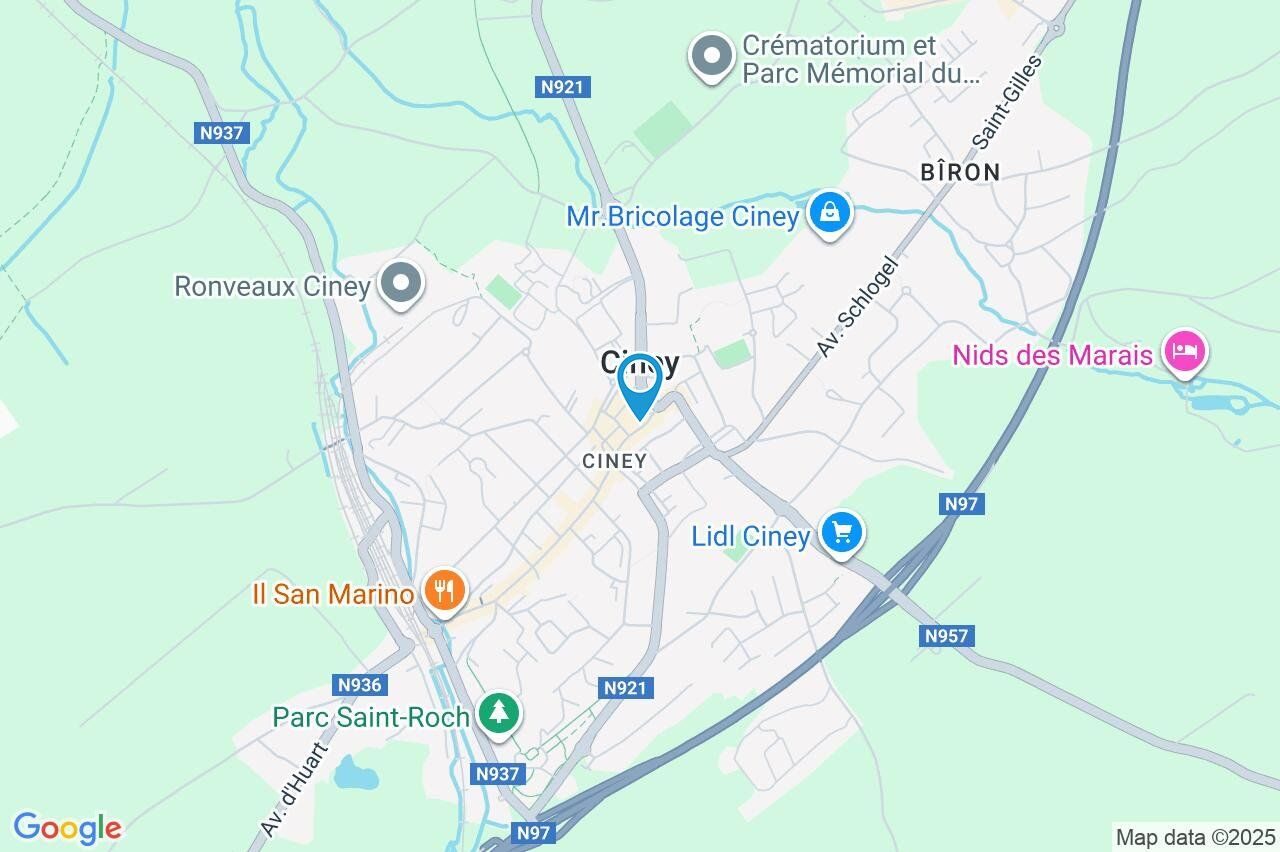Open the Mr.Bricolage Ciney shop marker
The height and width of the screenshot is (852, 1280).
829,213
